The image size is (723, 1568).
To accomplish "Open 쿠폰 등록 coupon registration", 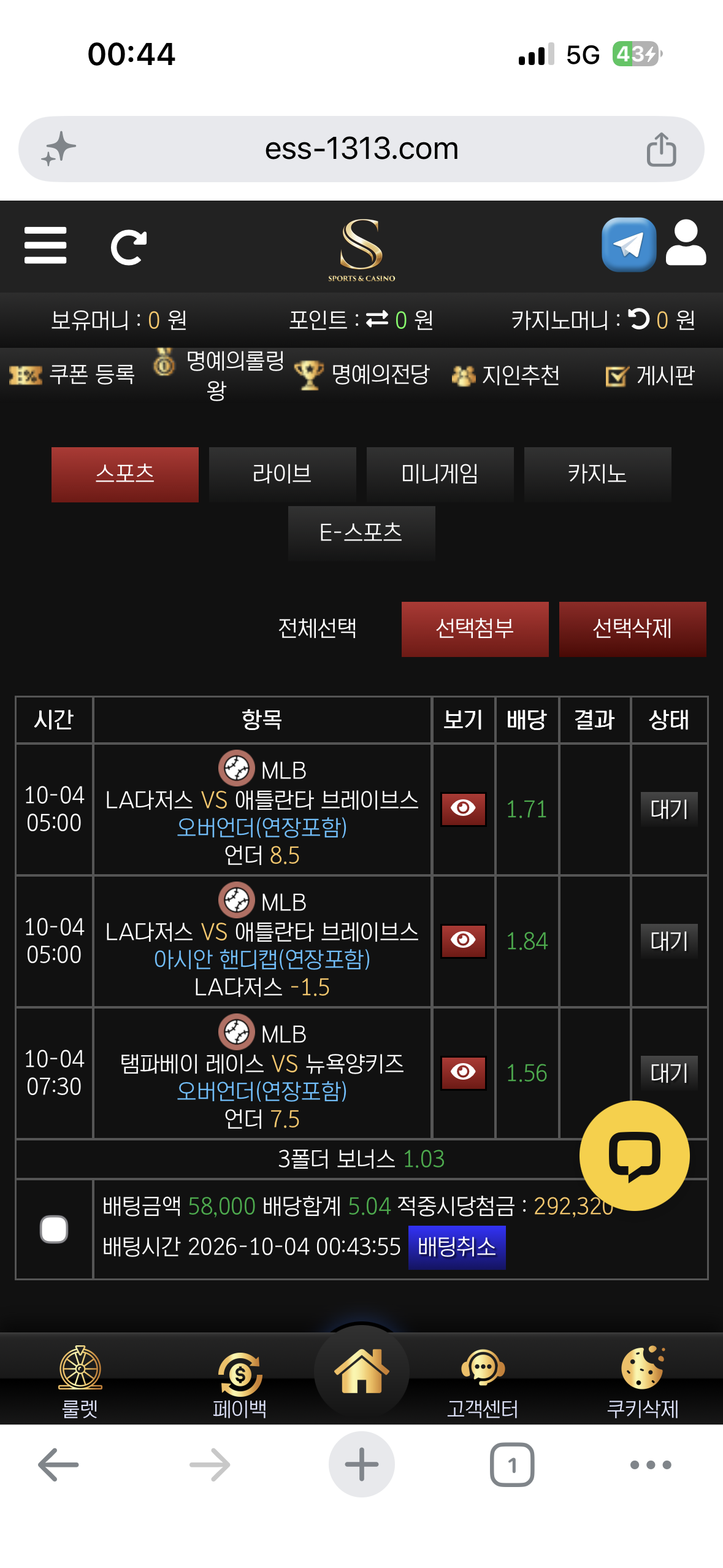I will point(72,374).
